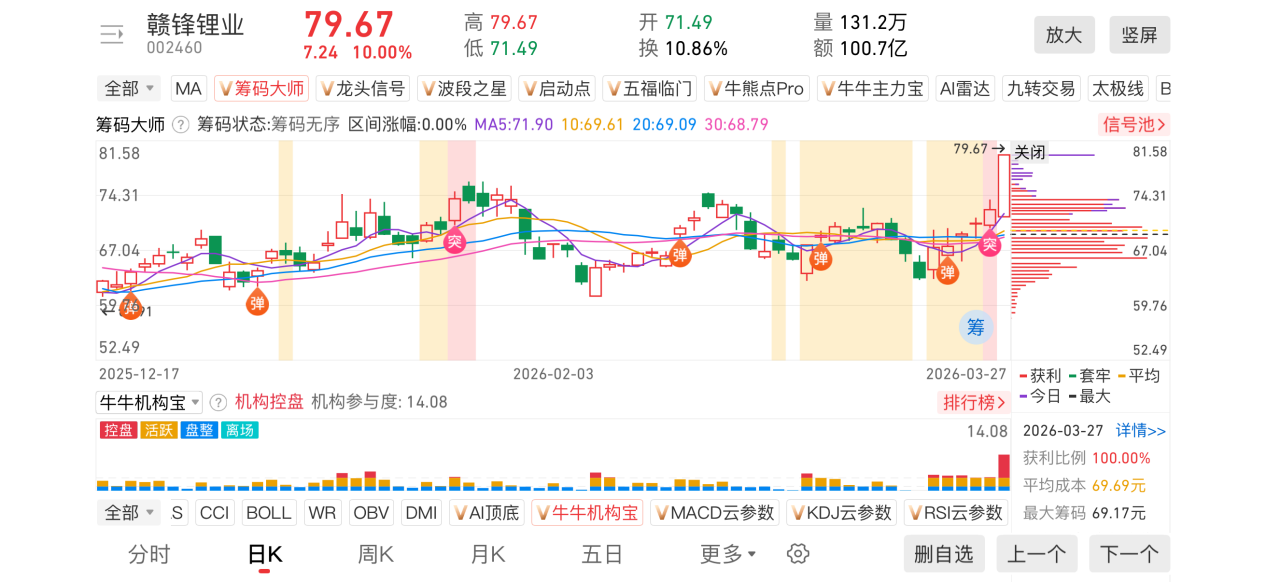Tap 删自选 to remove from watchlist
The width and height of the screenshot is (1266, 582).
click(x=944, y=554)
